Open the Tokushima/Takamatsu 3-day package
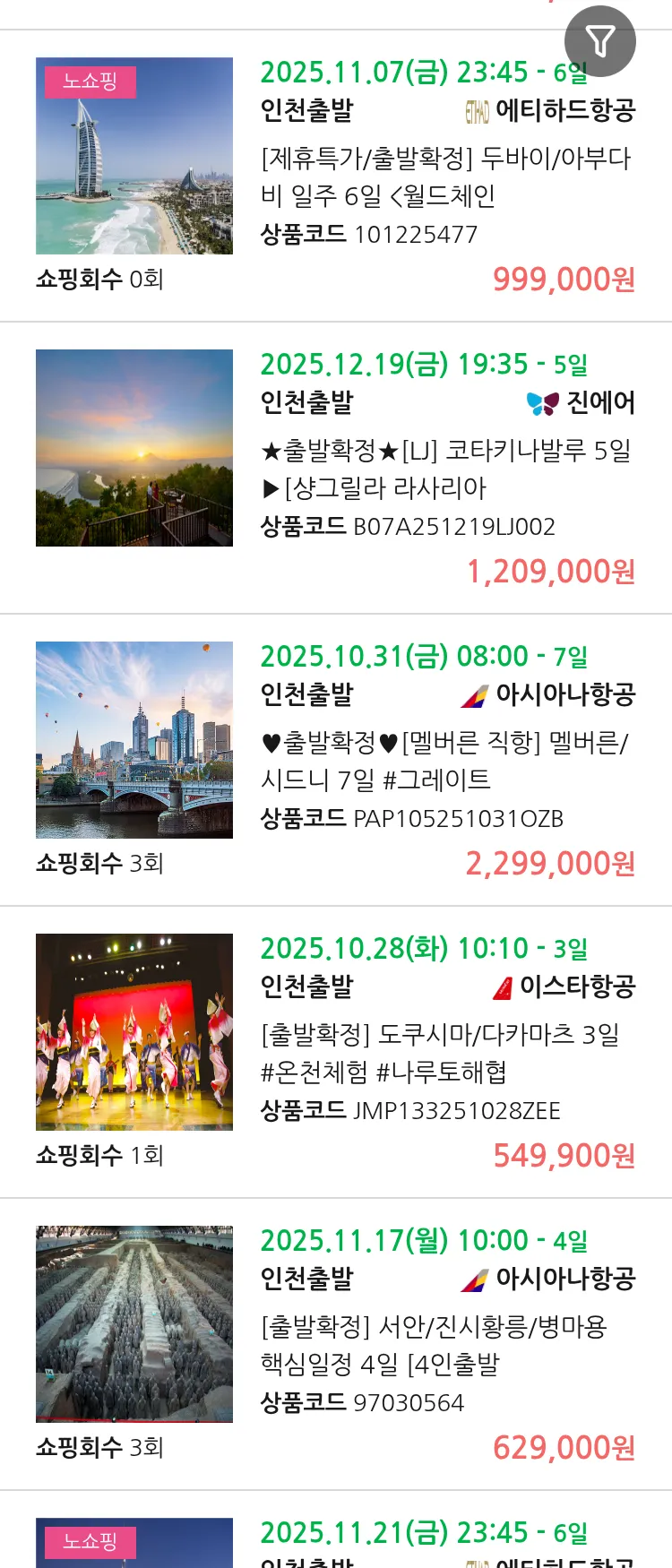The height and width of the screenshot is (1568, 672). click(x=445, y=1053)
